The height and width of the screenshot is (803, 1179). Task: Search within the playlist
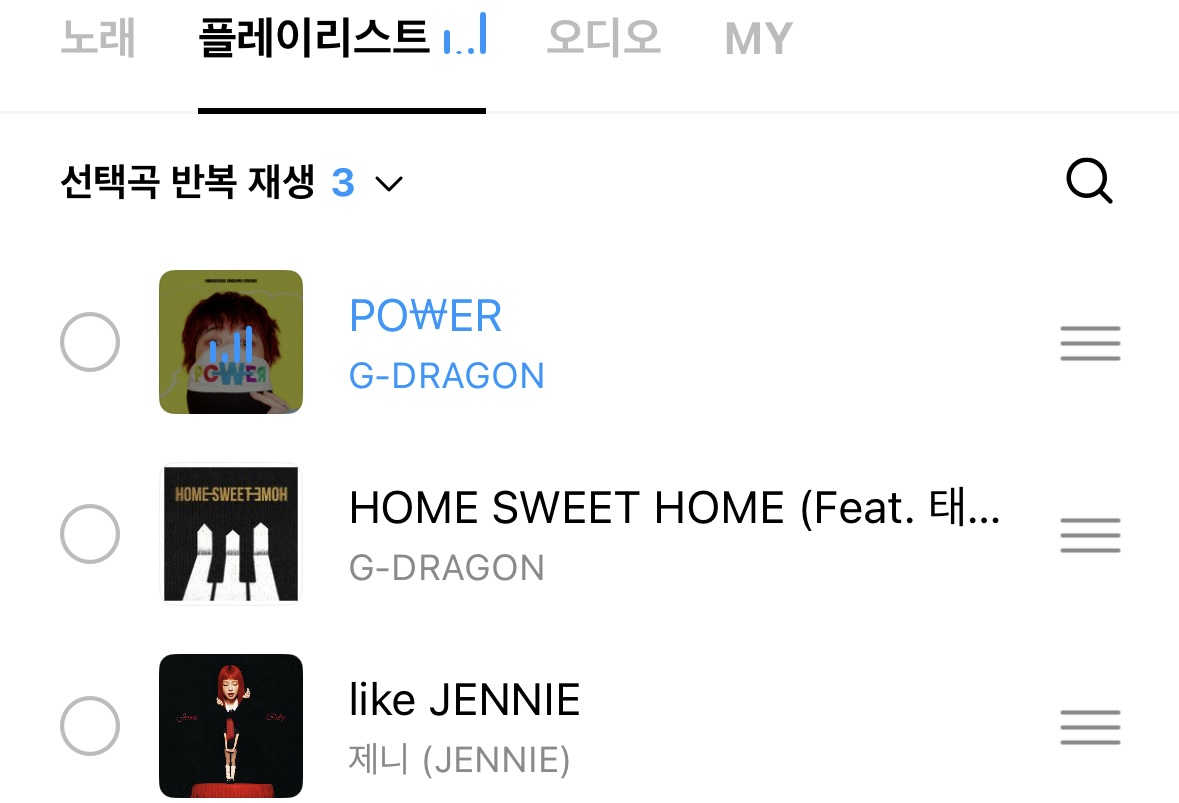pos(1088,182)
